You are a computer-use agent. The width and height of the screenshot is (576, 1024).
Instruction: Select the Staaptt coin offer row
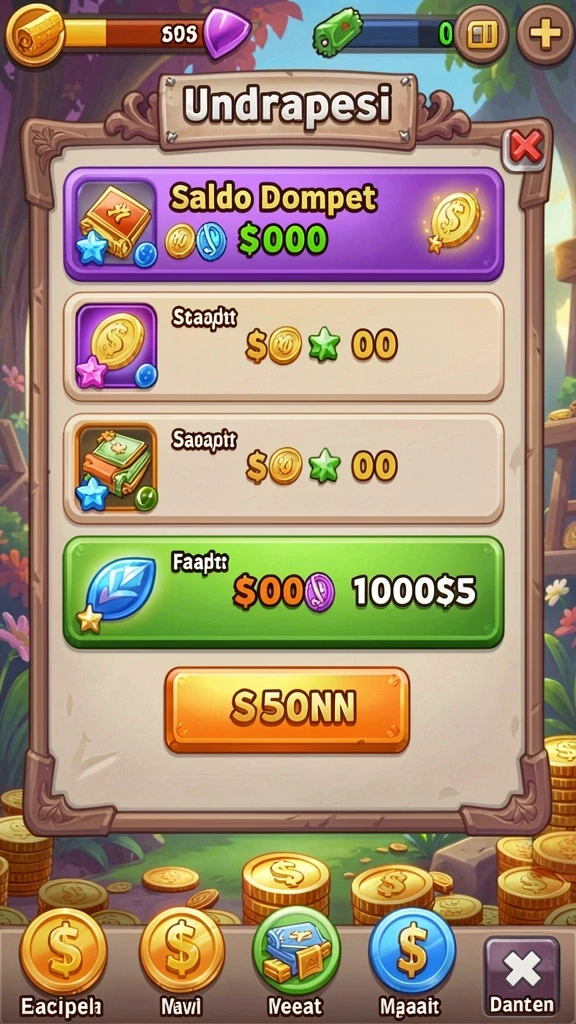click(283, 347)
